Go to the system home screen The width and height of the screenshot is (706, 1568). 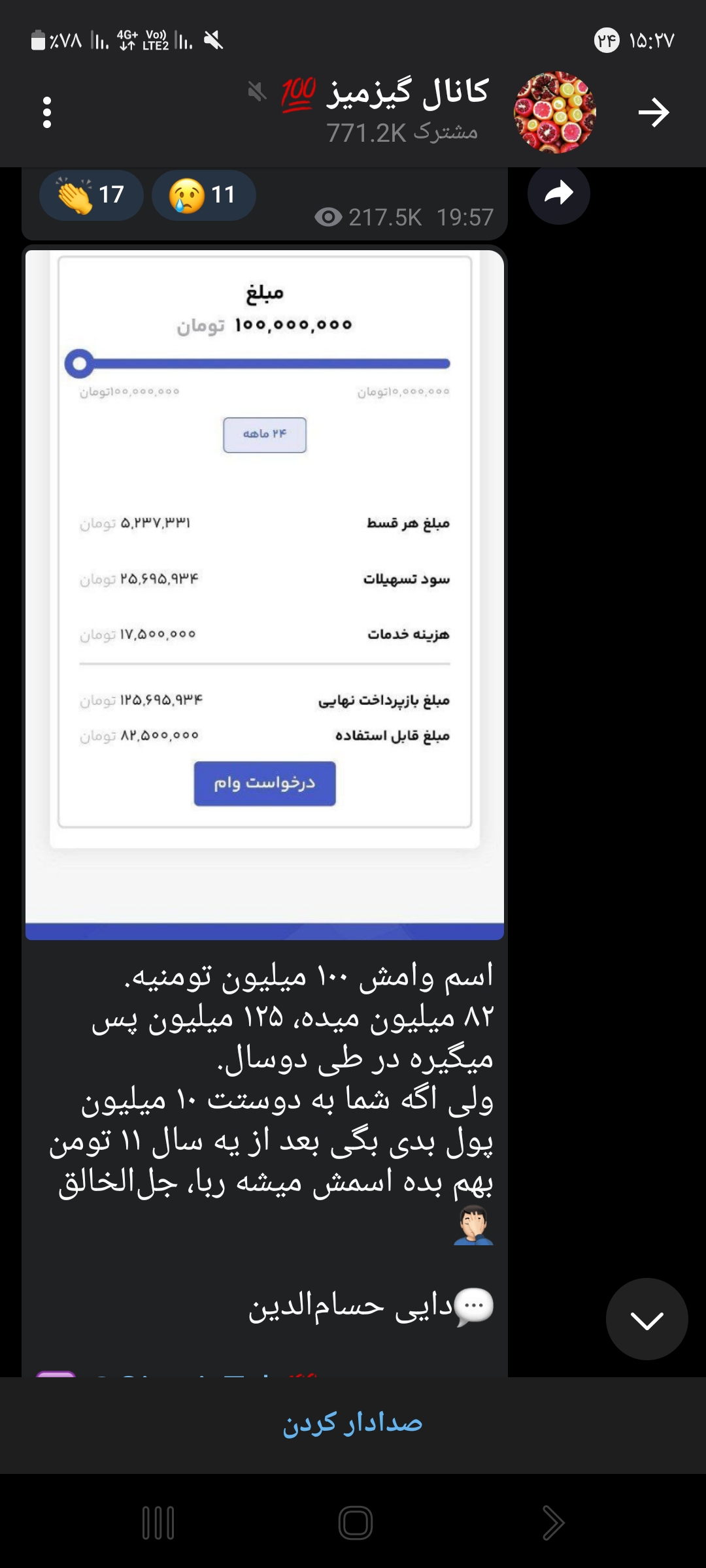click(x=355, y=1523)
